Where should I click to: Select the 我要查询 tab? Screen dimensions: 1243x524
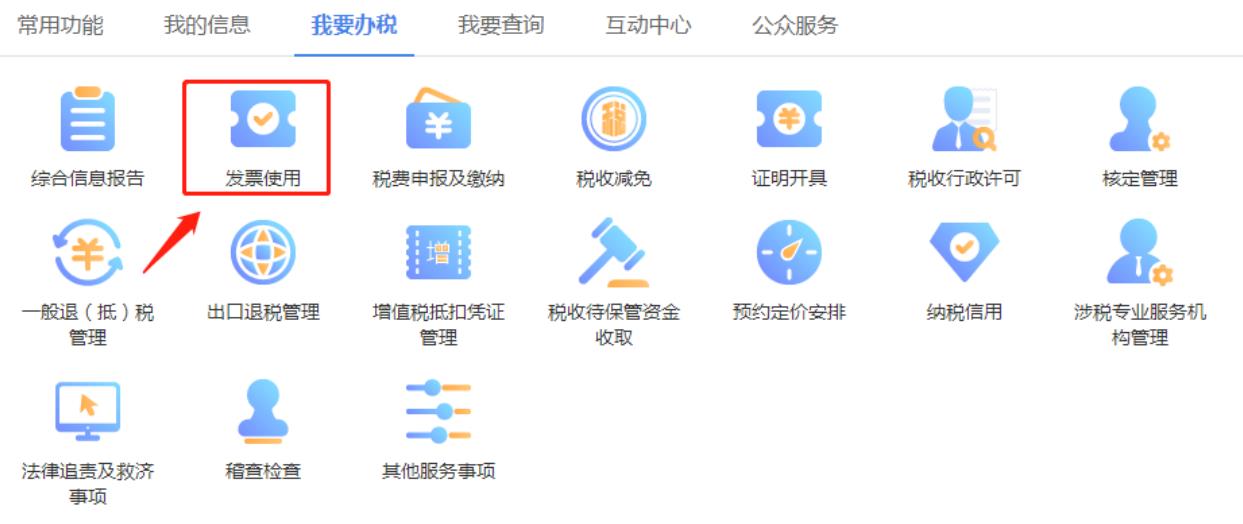(501, 26)
